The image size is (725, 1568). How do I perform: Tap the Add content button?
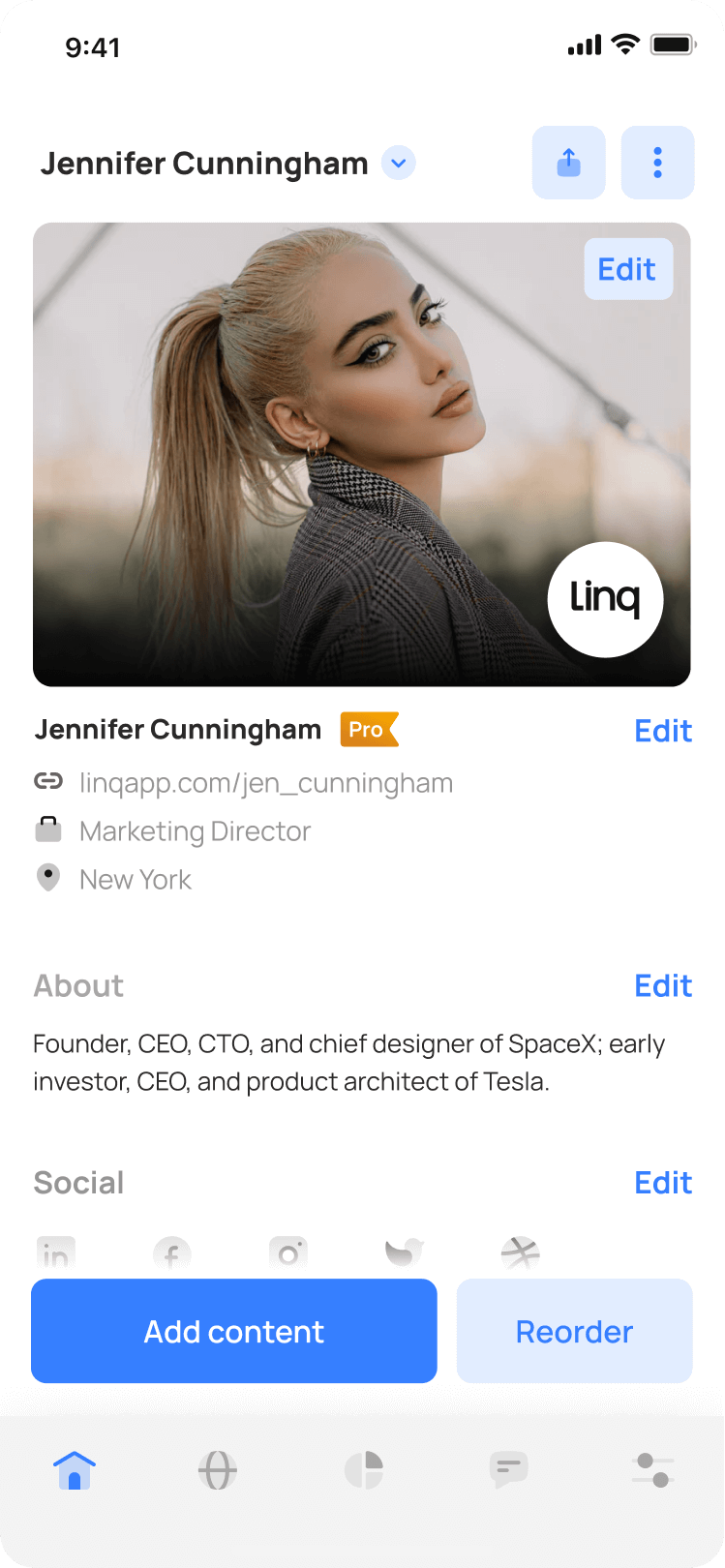(234, 1332)
